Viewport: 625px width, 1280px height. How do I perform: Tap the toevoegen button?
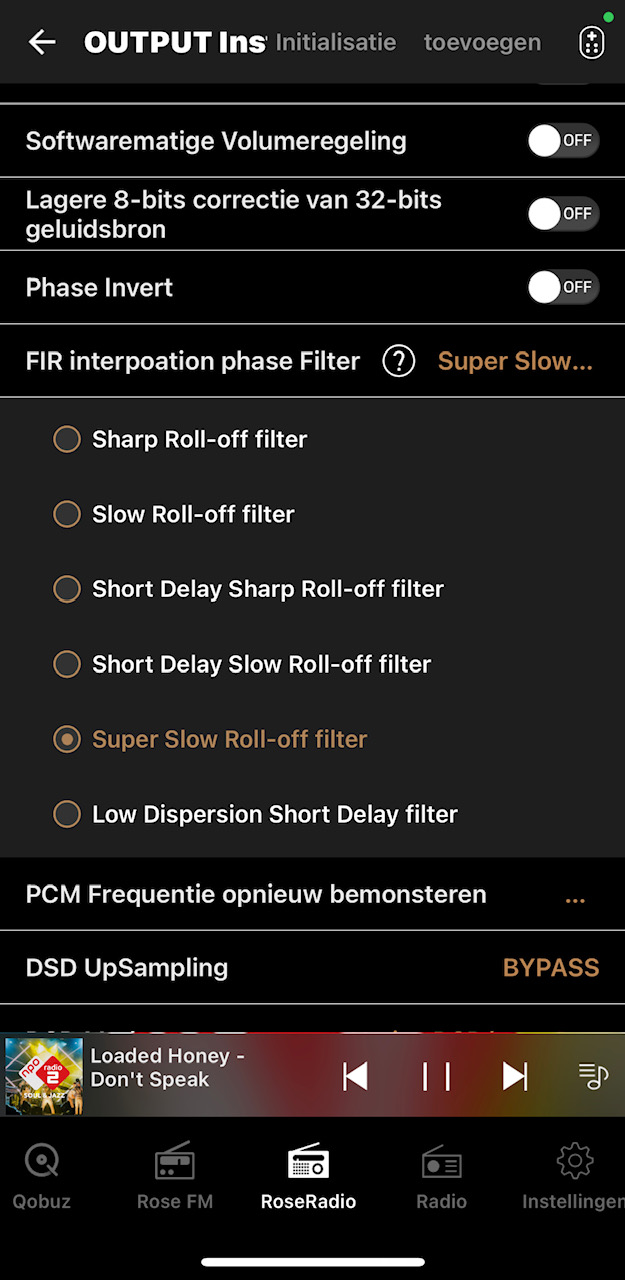[482, 42]
